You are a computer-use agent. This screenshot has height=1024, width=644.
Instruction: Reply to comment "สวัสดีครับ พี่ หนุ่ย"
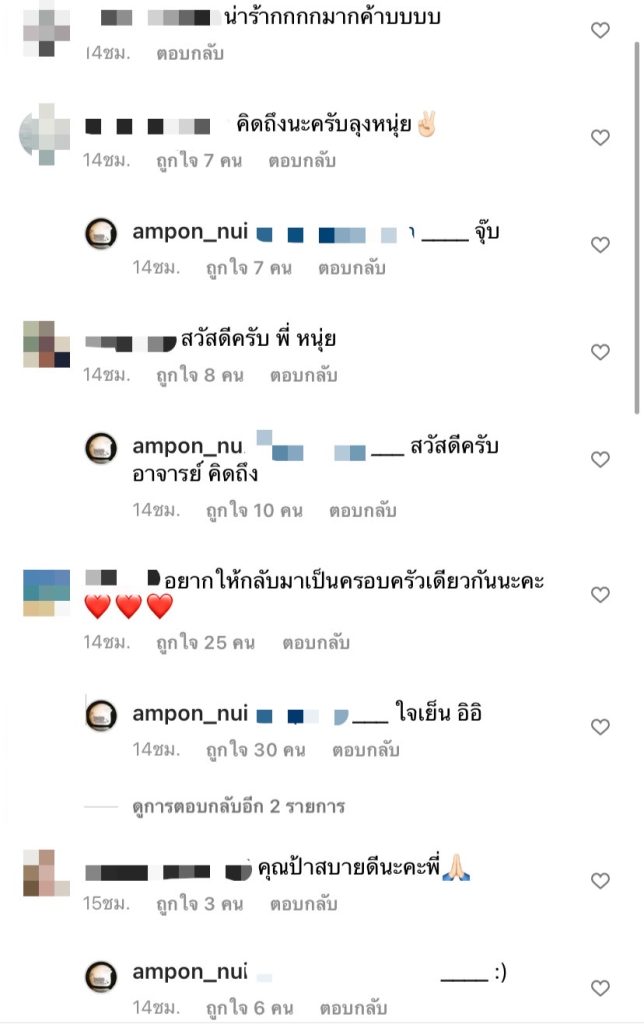point(303,375)
